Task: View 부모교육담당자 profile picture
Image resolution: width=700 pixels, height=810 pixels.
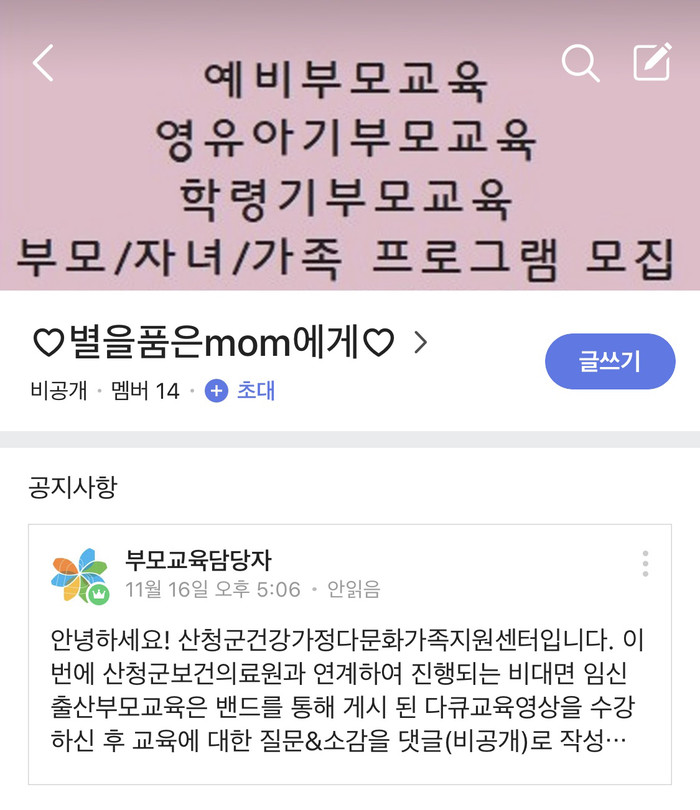Action: (x=80, y=575)
